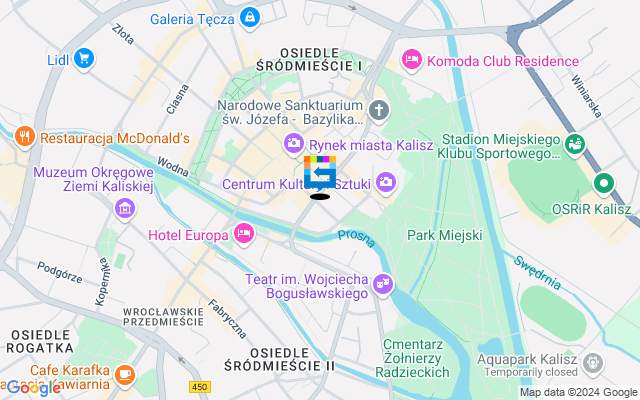640x400 pixels.
Task: Tap the Restauracja McDonald's marker
Action: point(25,136)
